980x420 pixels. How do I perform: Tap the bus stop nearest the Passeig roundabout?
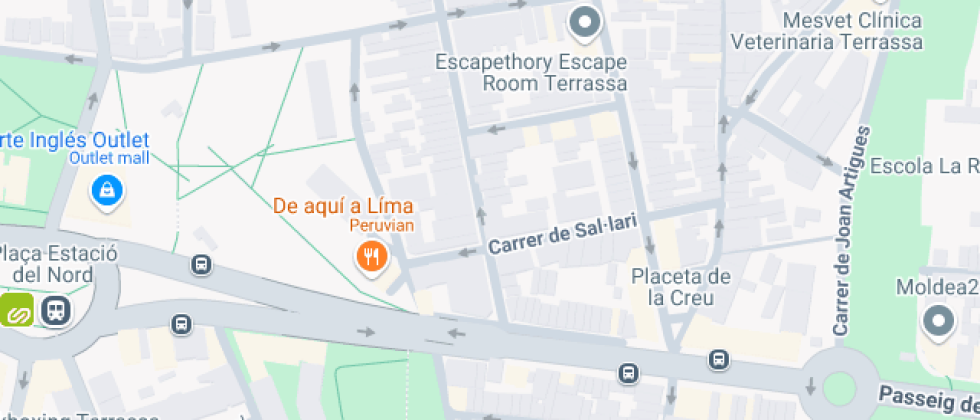point(719,359)
